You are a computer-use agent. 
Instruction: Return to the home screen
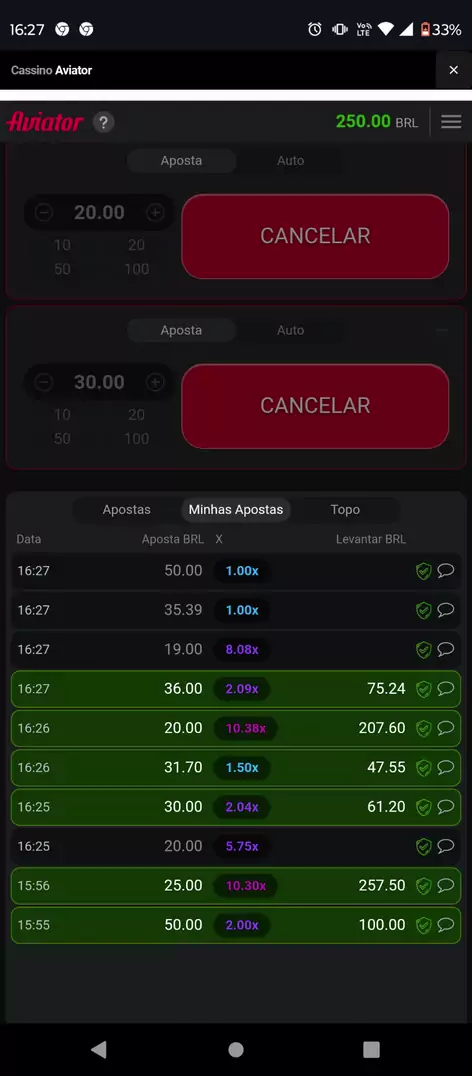pos(236,1049)
